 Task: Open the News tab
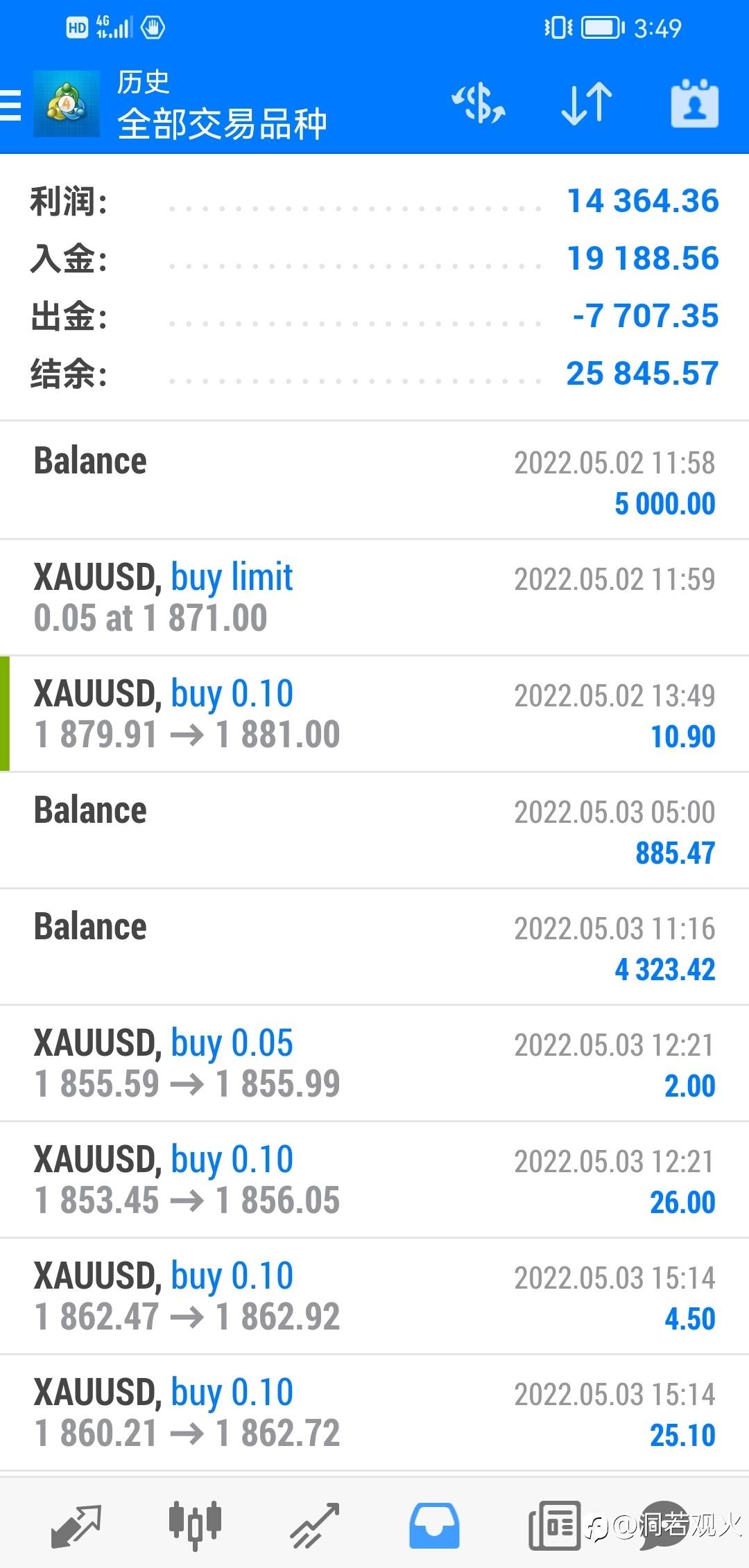pyautogui.click(x=554, y=1525)
